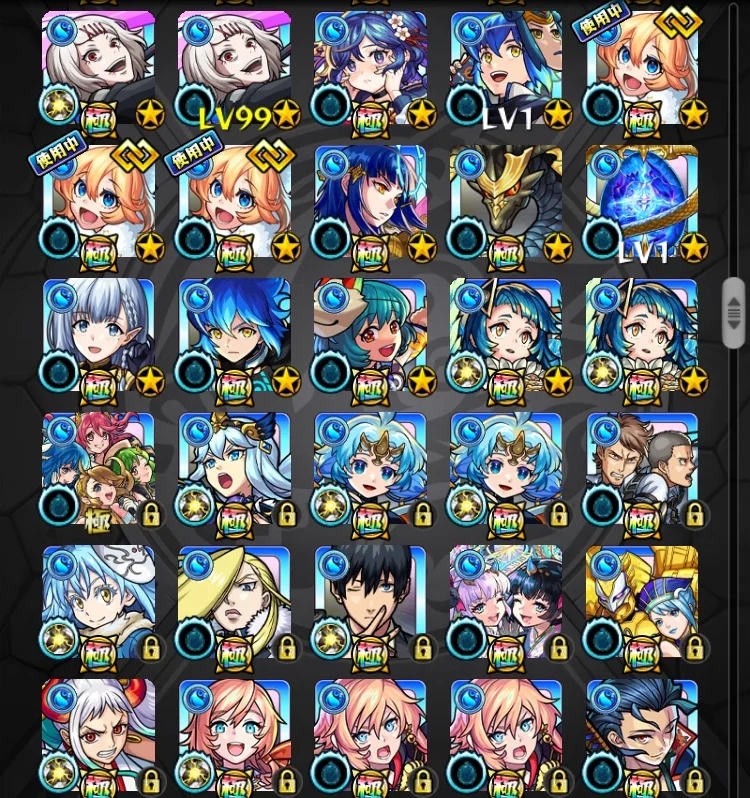750x798 pixels.
Task: Open the four-character group portrait tile
Action: click(x=98, y=468)
